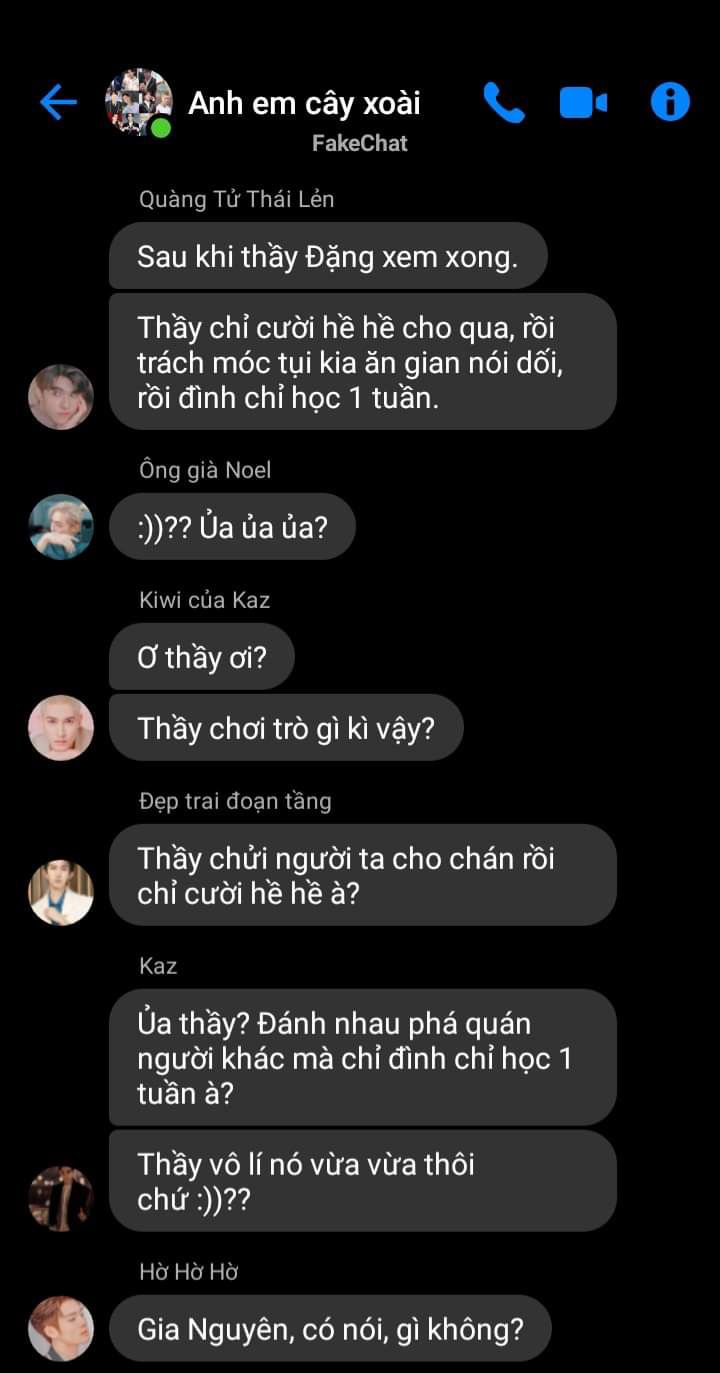Tap Hờ Hờ Hờ's avatar
This screenshot has width=720, height=1373.
61,1329
